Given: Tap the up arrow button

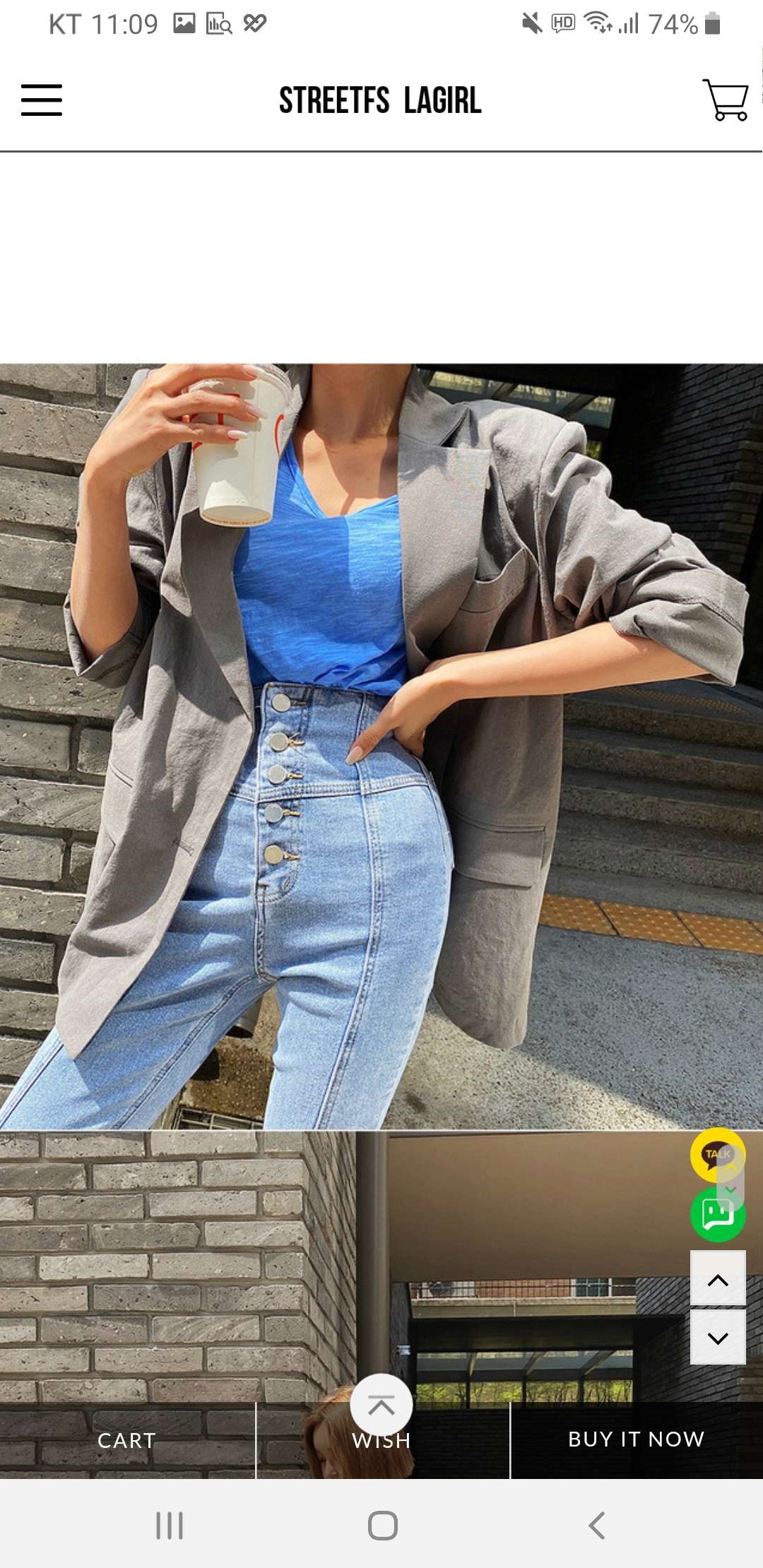Looking at the screenshot, I should [x=718, y=1280].
